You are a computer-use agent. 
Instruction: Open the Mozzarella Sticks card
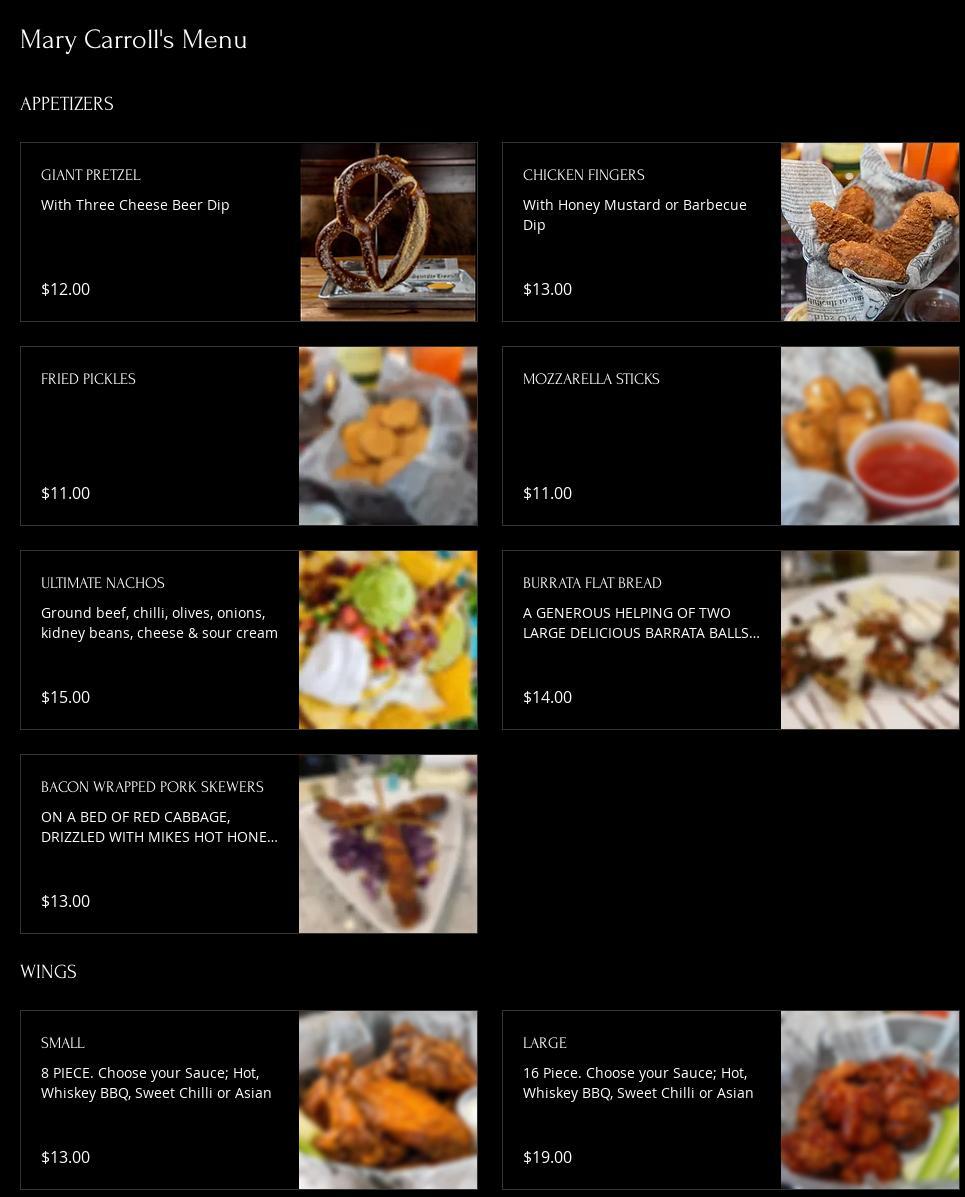pyautogui.click(x=730, y=436)
